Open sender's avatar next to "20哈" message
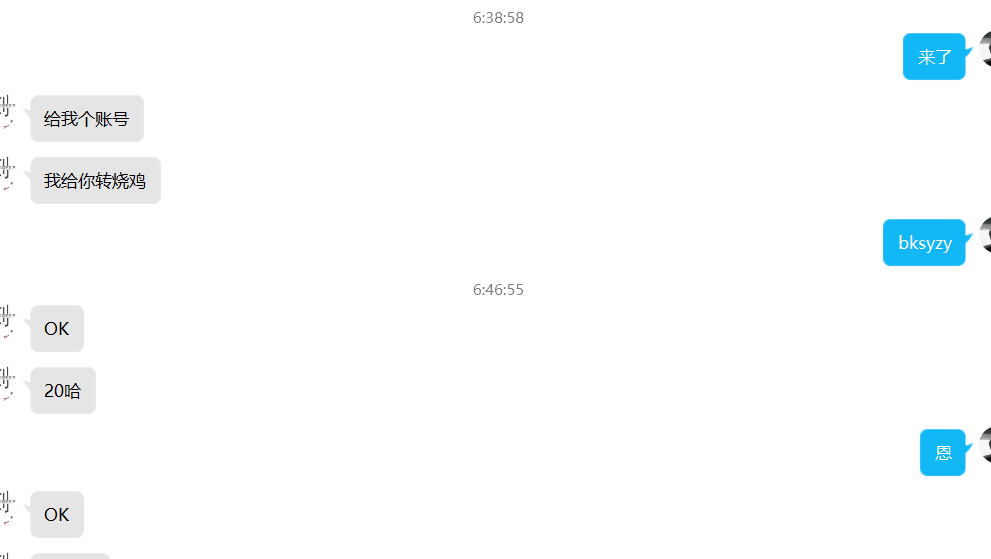Viewport: 991px width, 559px height. [x=6, y=383]
